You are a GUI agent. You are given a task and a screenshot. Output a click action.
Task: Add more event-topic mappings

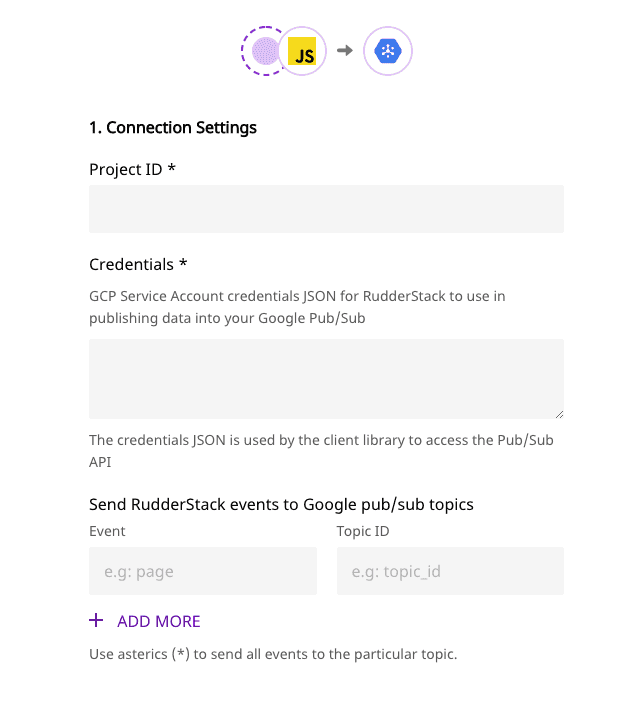click(x=146, y=621)
